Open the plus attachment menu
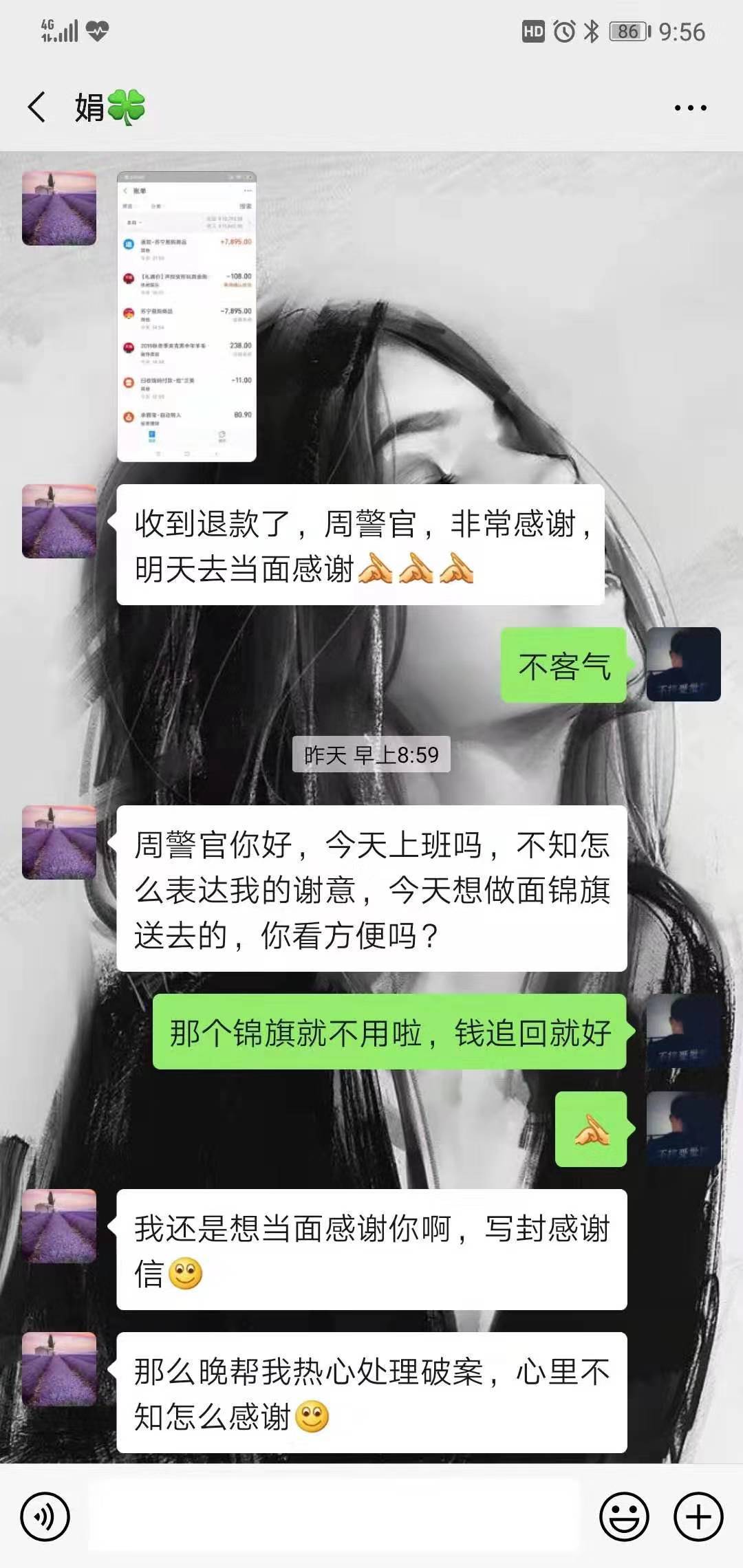Image resolution: width=743 pixels, height=1568 pixels. tap(698, 1516)
